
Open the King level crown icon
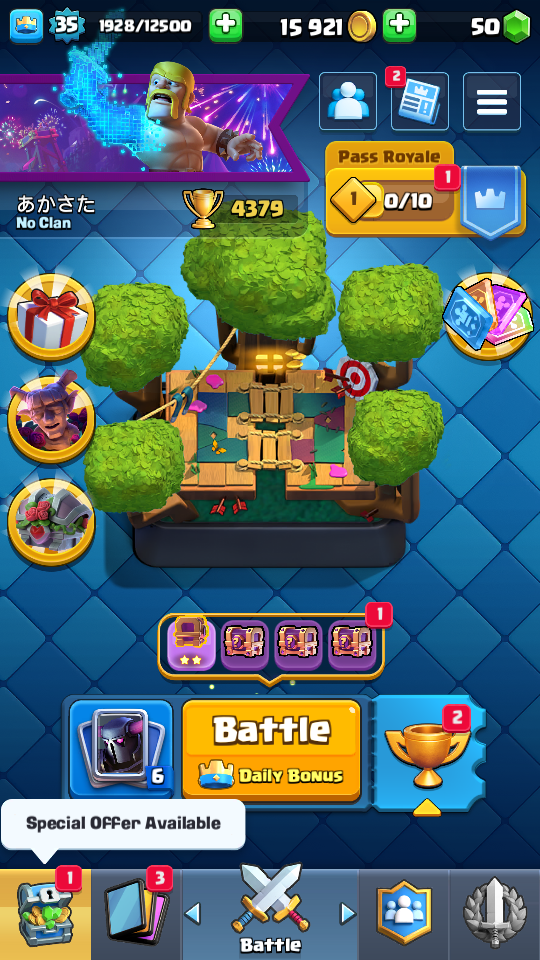click(x=26, y=26)
